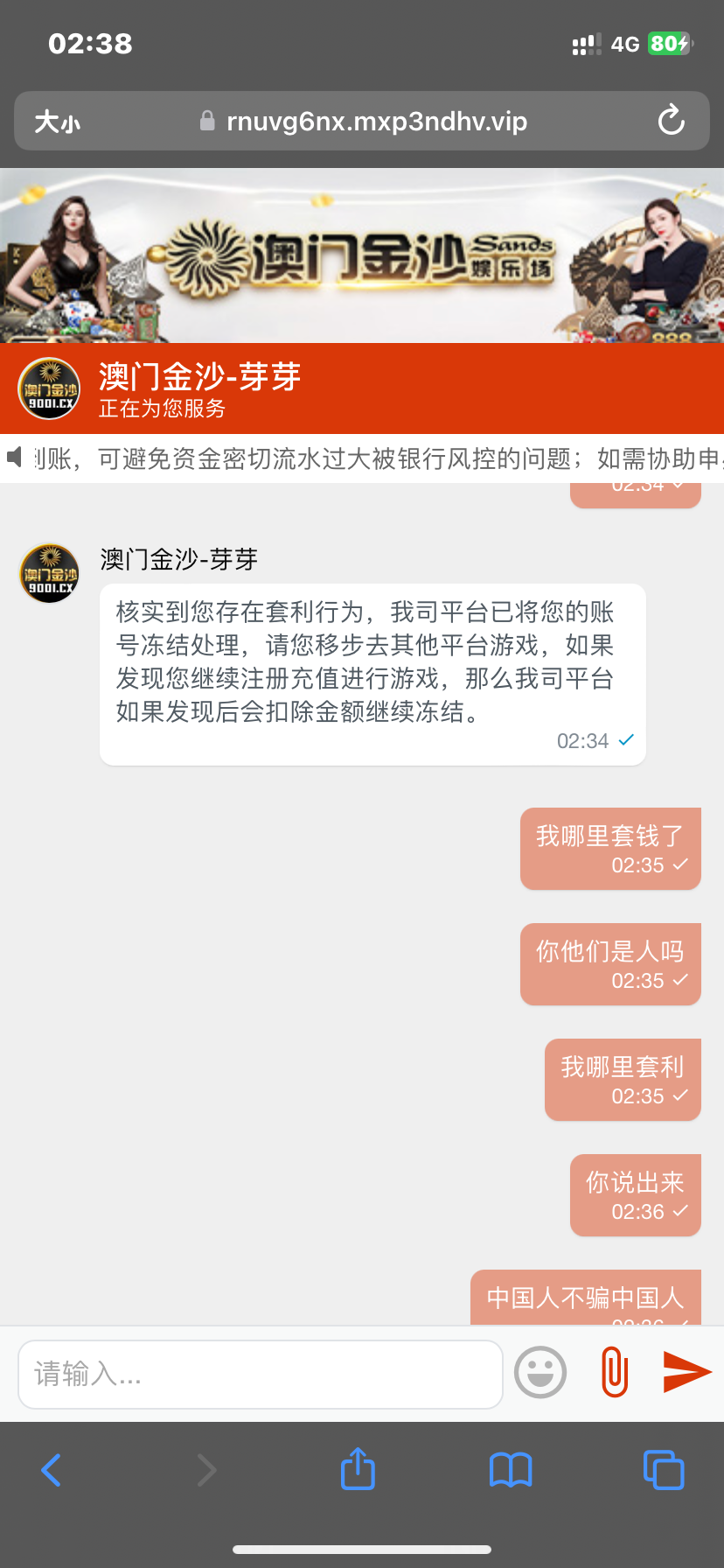The height and width of the screenshot is (1568, 724).
Task: Tap the 澳门金沙 Sands banner
Action: pos(362,255)
